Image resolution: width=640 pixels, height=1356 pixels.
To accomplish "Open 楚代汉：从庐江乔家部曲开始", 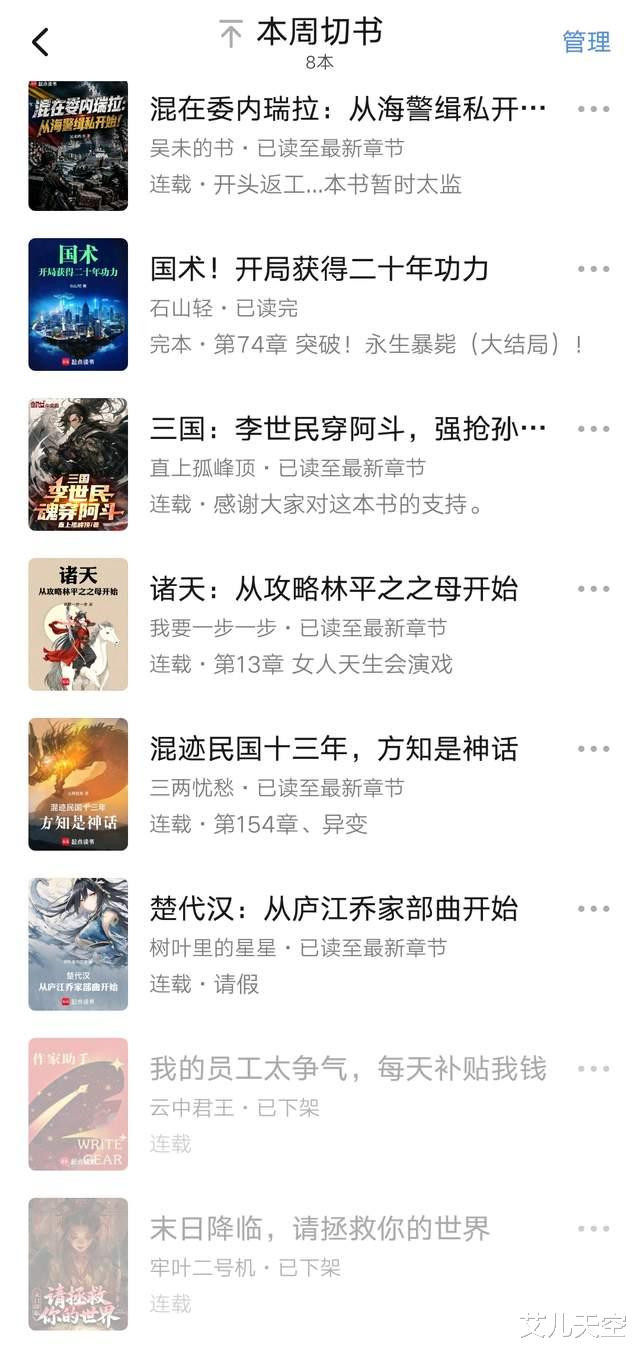I will (334, 909).
